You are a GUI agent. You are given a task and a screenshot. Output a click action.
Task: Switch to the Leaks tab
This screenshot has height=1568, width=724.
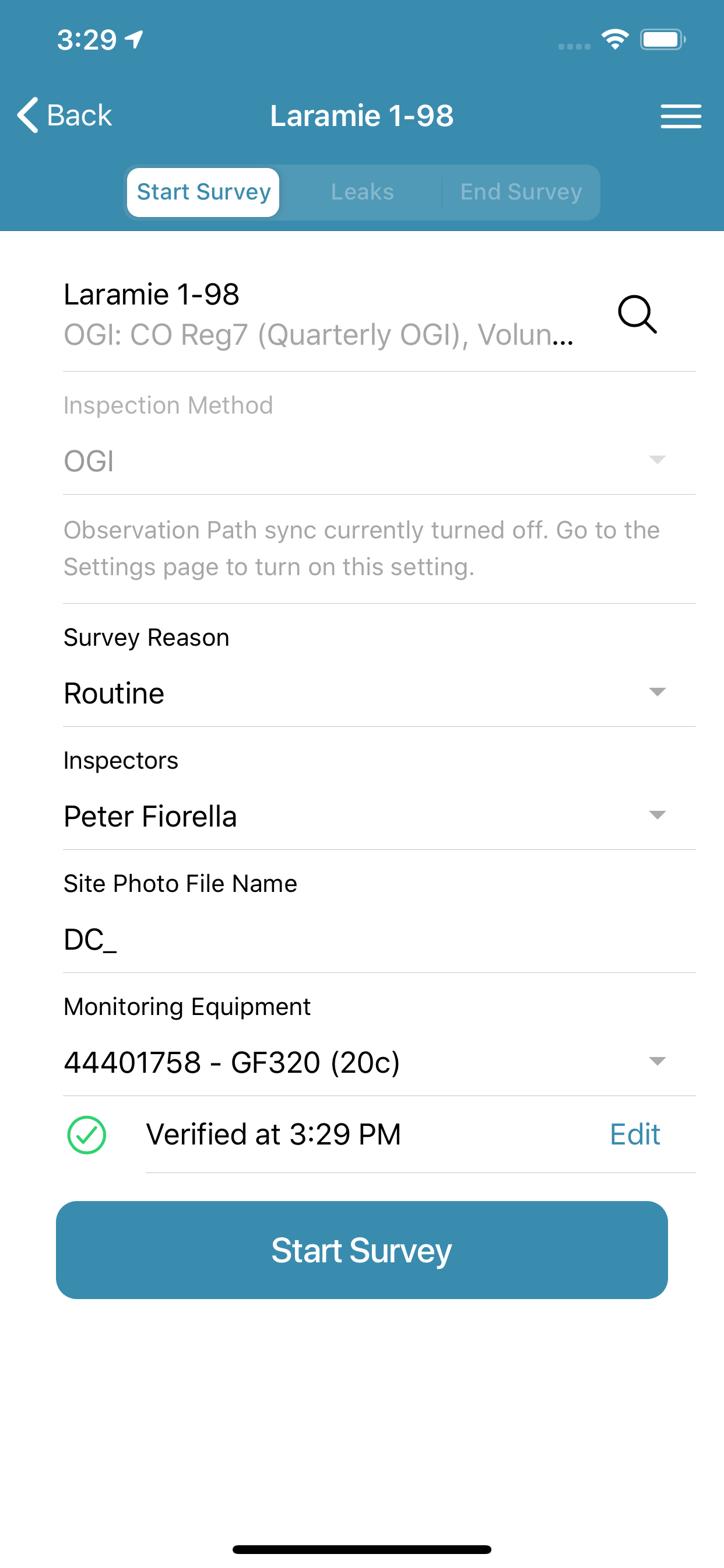[x=362, y=192]
